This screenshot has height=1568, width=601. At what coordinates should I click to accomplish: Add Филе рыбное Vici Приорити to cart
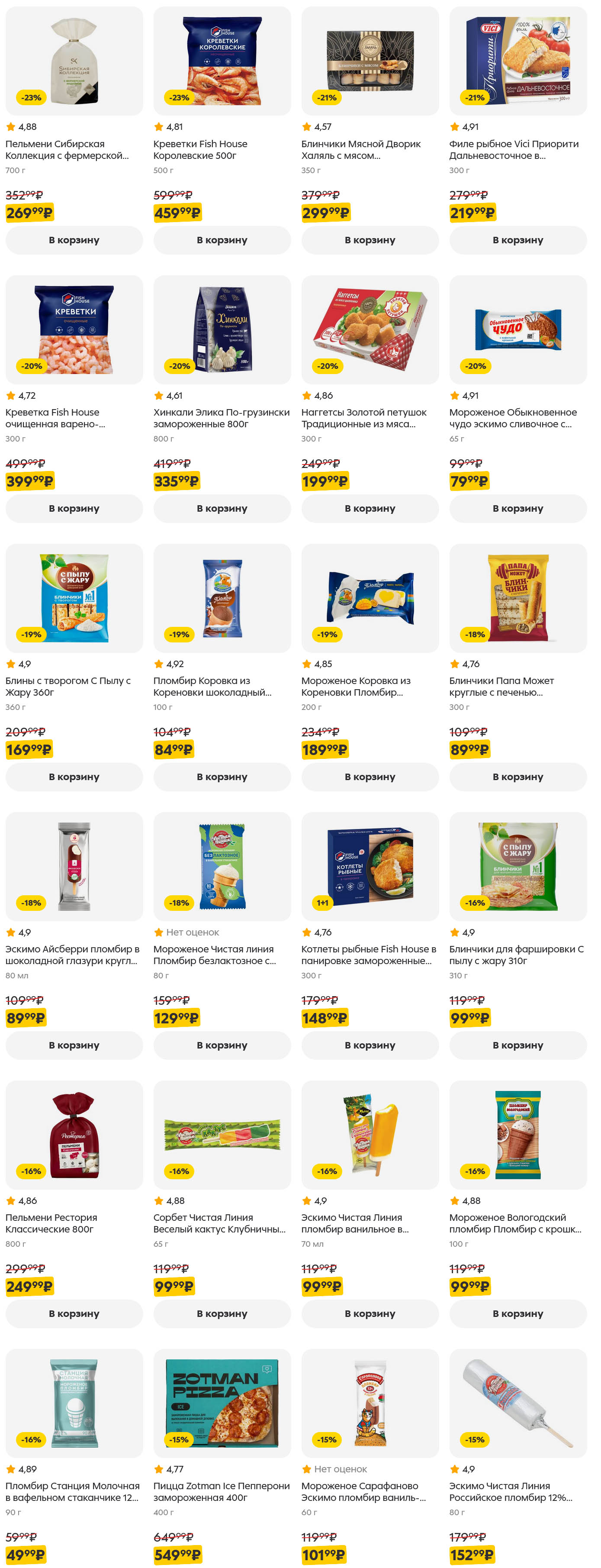517,240
